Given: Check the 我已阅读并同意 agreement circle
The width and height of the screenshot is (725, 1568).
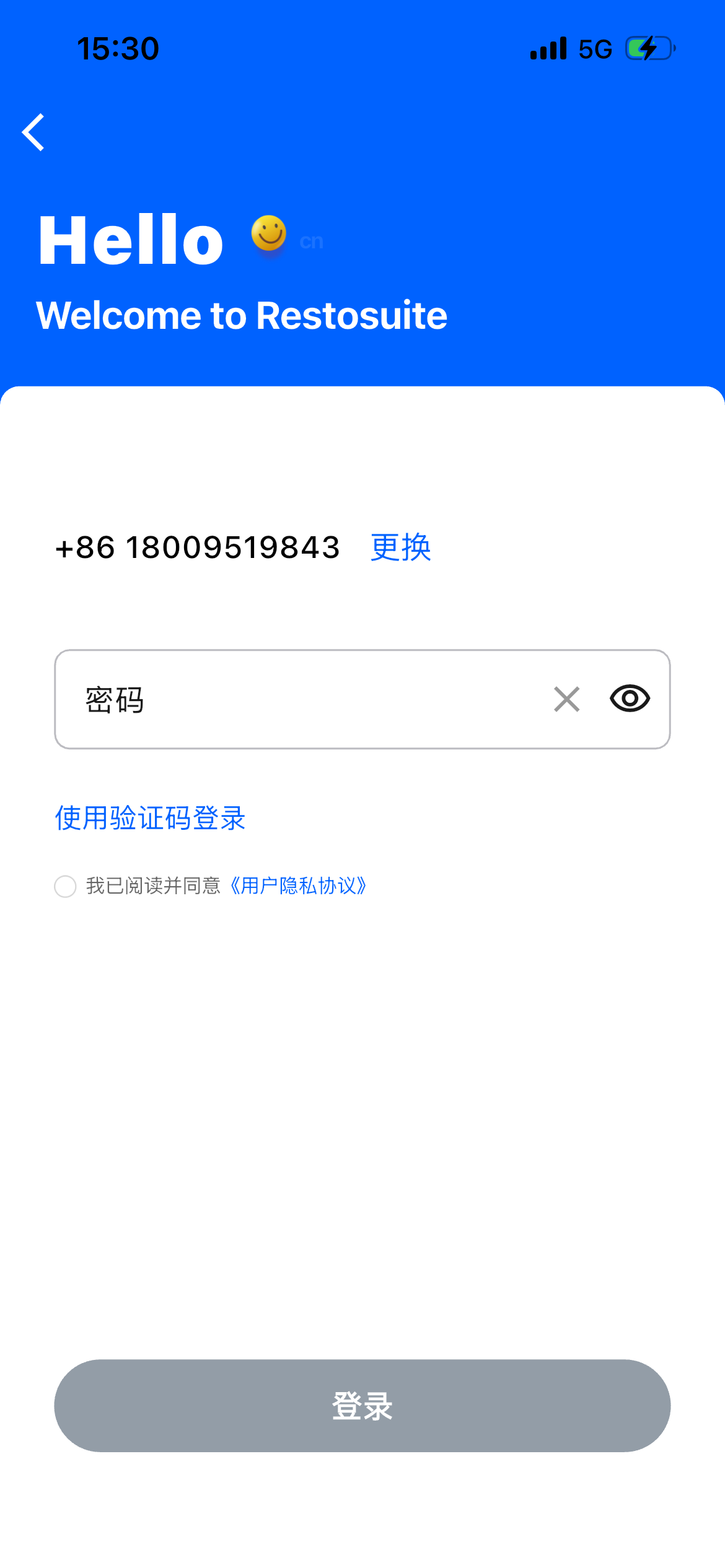Looking at the screenshot, I should tap(65, 886).
